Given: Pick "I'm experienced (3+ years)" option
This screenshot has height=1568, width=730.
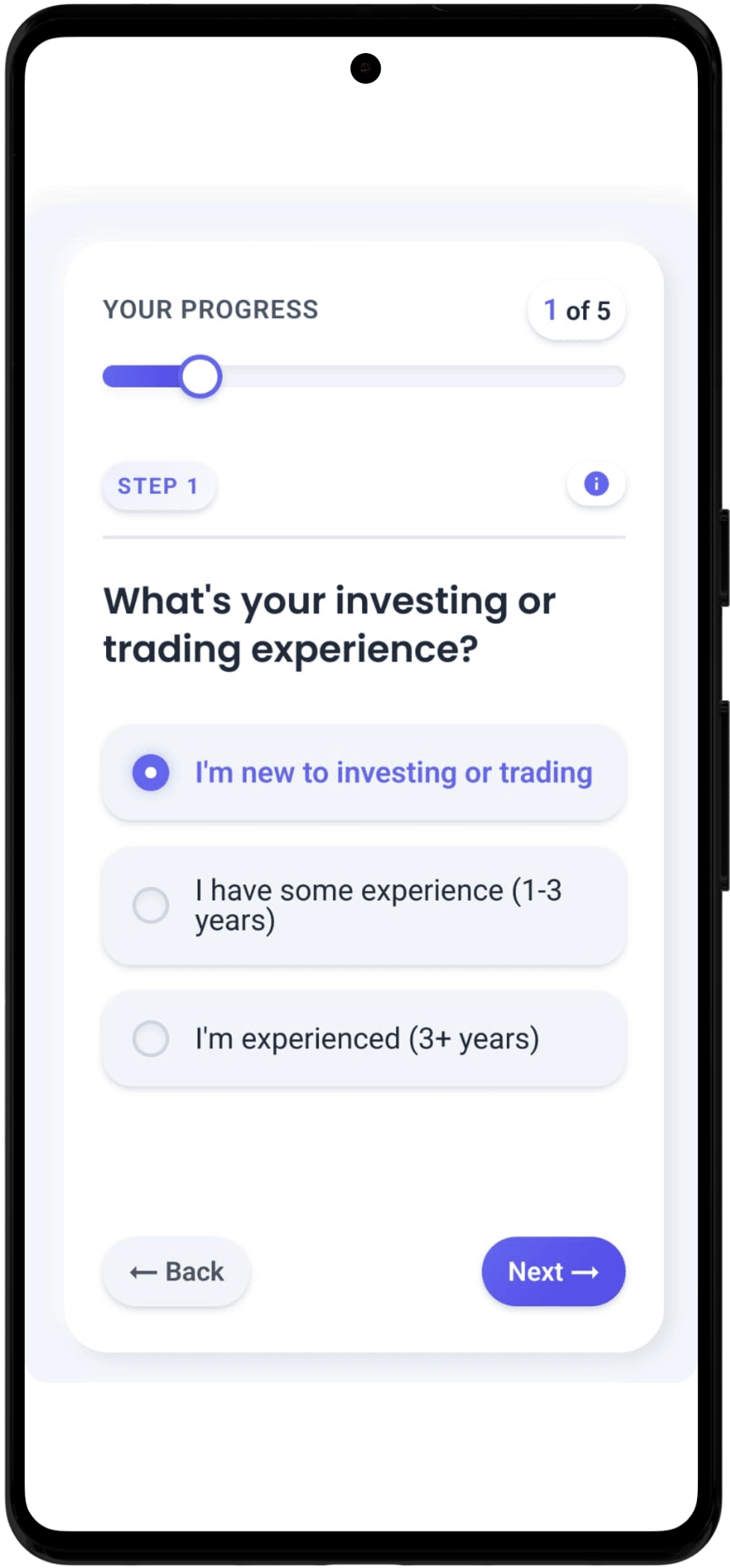Looking at the screenshot, I should (364, 1039).
